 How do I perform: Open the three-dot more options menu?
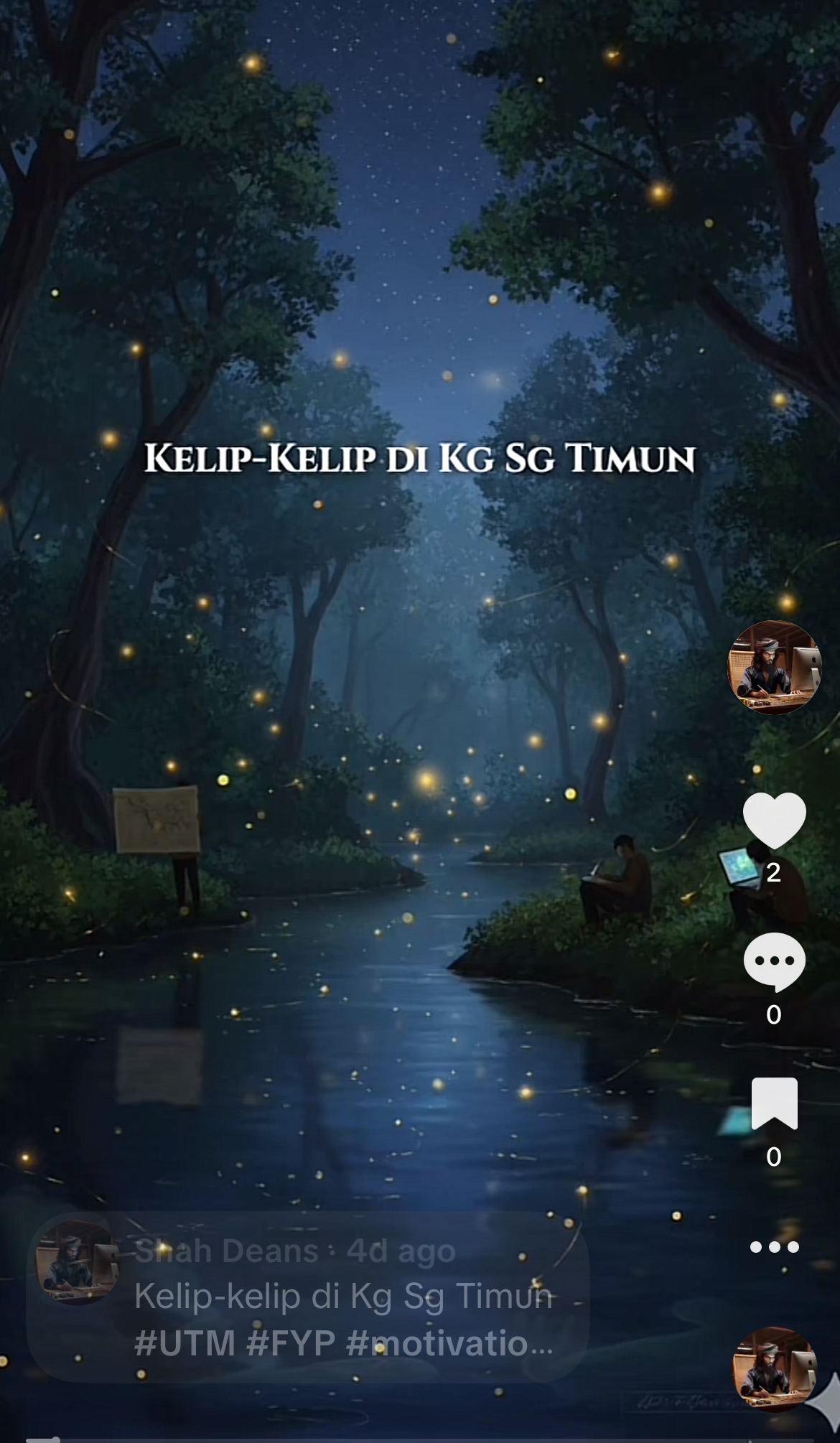774,1247
